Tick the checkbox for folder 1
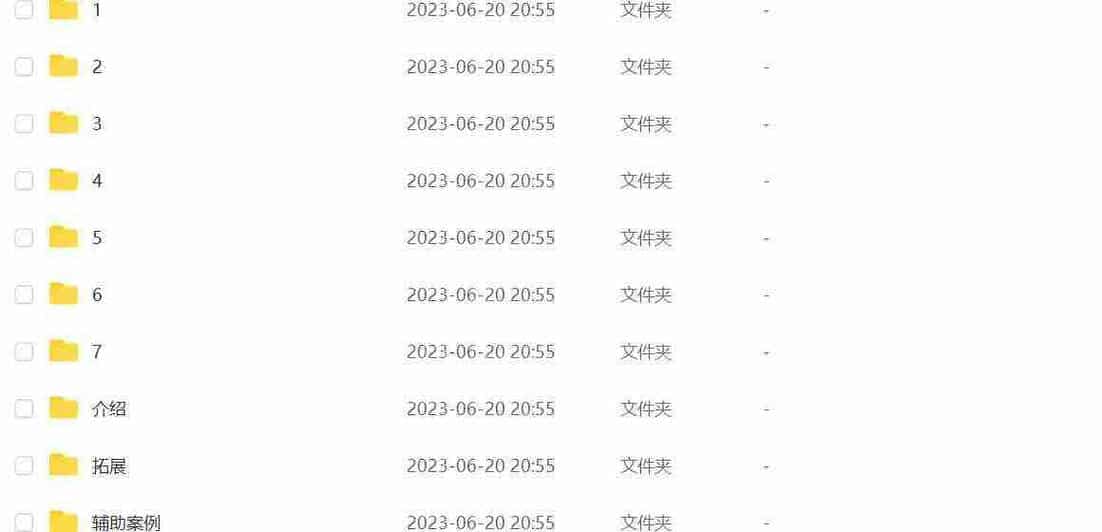Viewport: 1102px width, 532px height. [24, 10]
